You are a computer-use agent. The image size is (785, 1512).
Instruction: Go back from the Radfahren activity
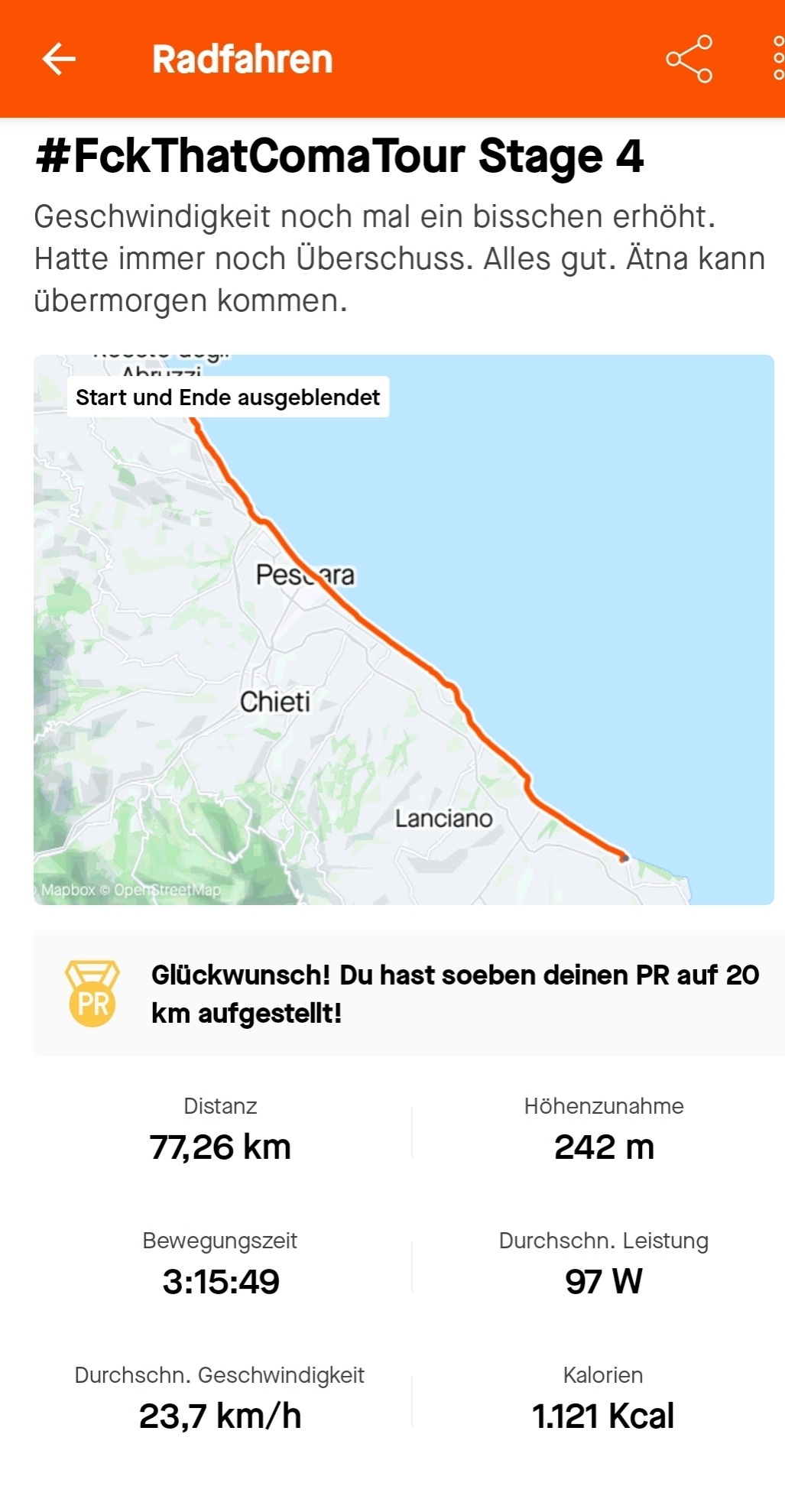click(59, 59)
